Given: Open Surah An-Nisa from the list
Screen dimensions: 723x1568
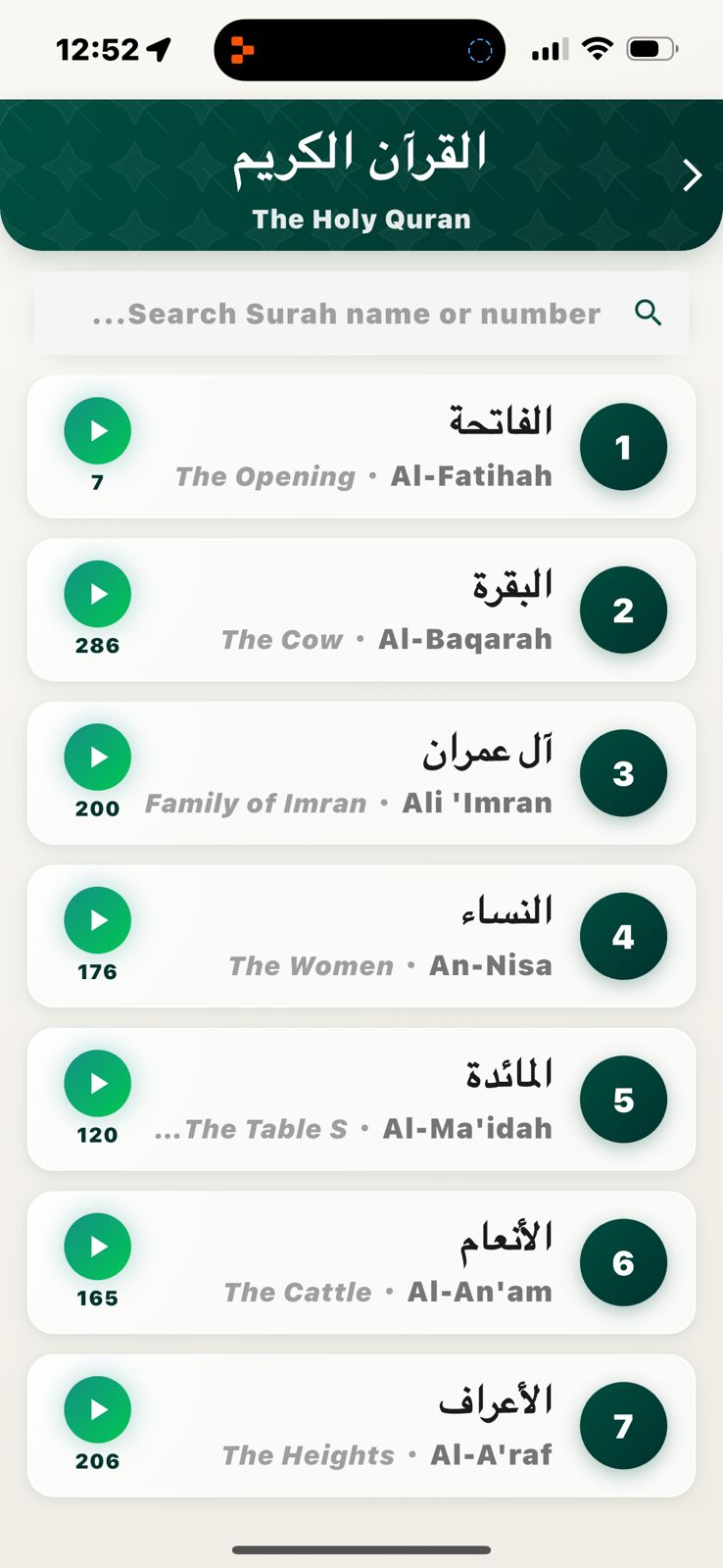Looking at the screenshot, I should tap(392, 936).
